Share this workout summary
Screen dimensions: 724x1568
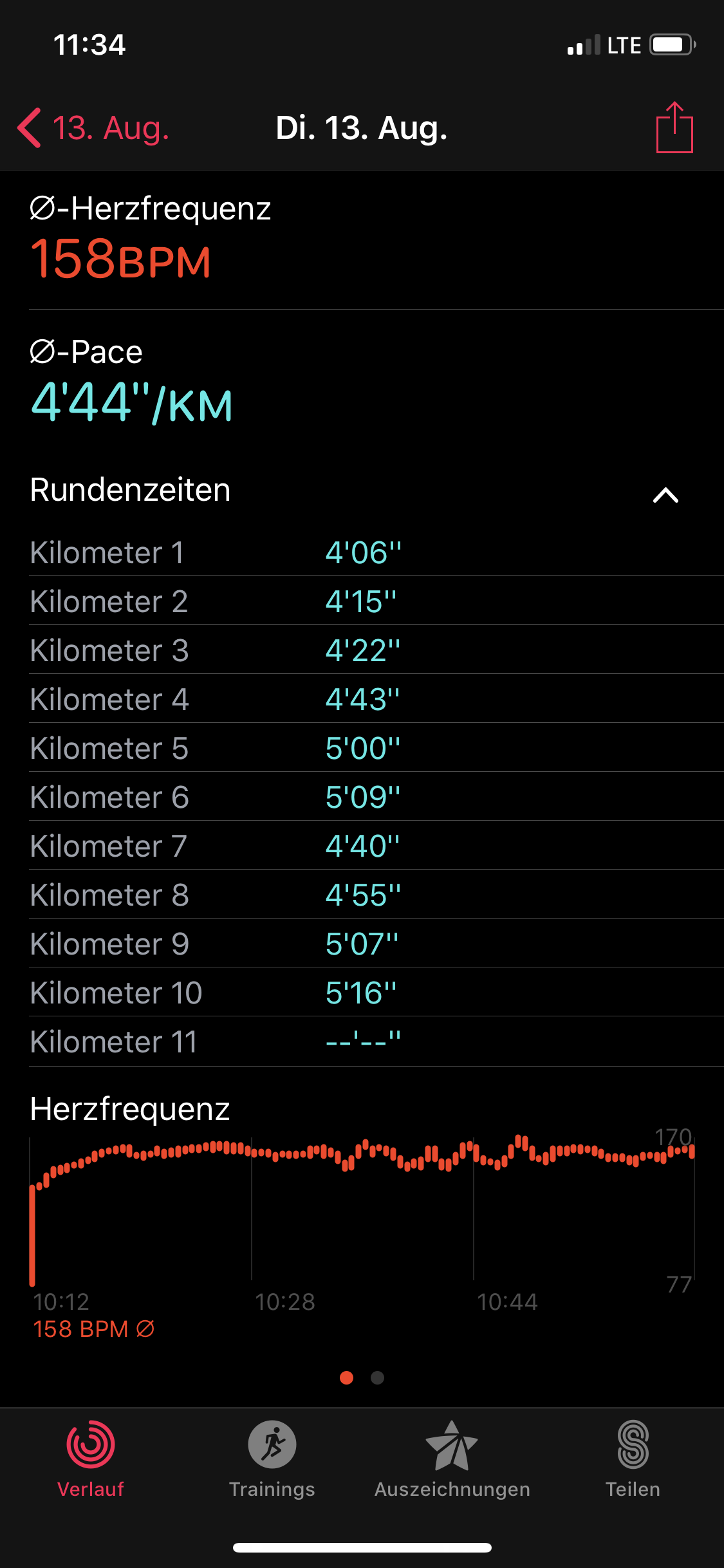(674, 127)
